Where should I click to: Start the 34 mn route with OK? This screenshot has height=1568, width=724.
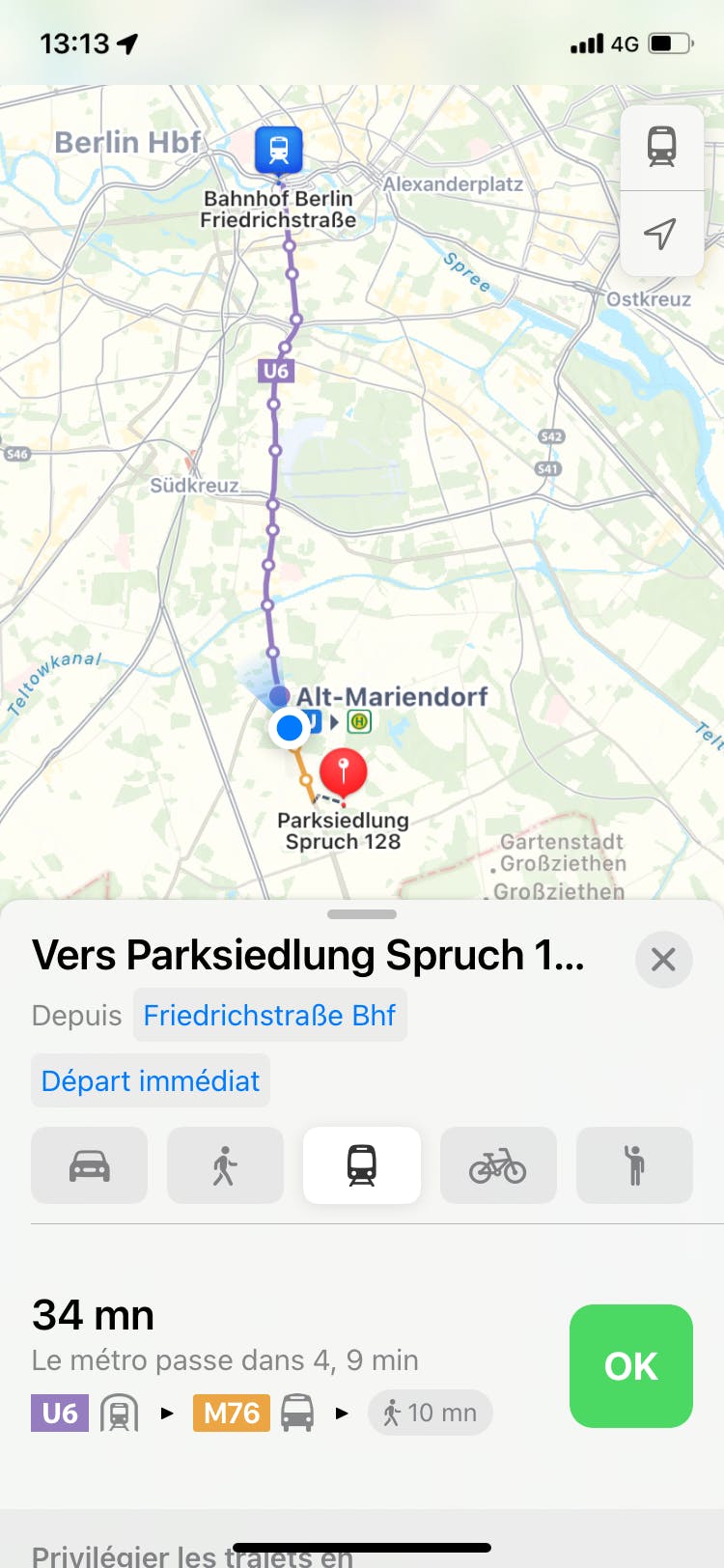click(x=630, y=1365)
